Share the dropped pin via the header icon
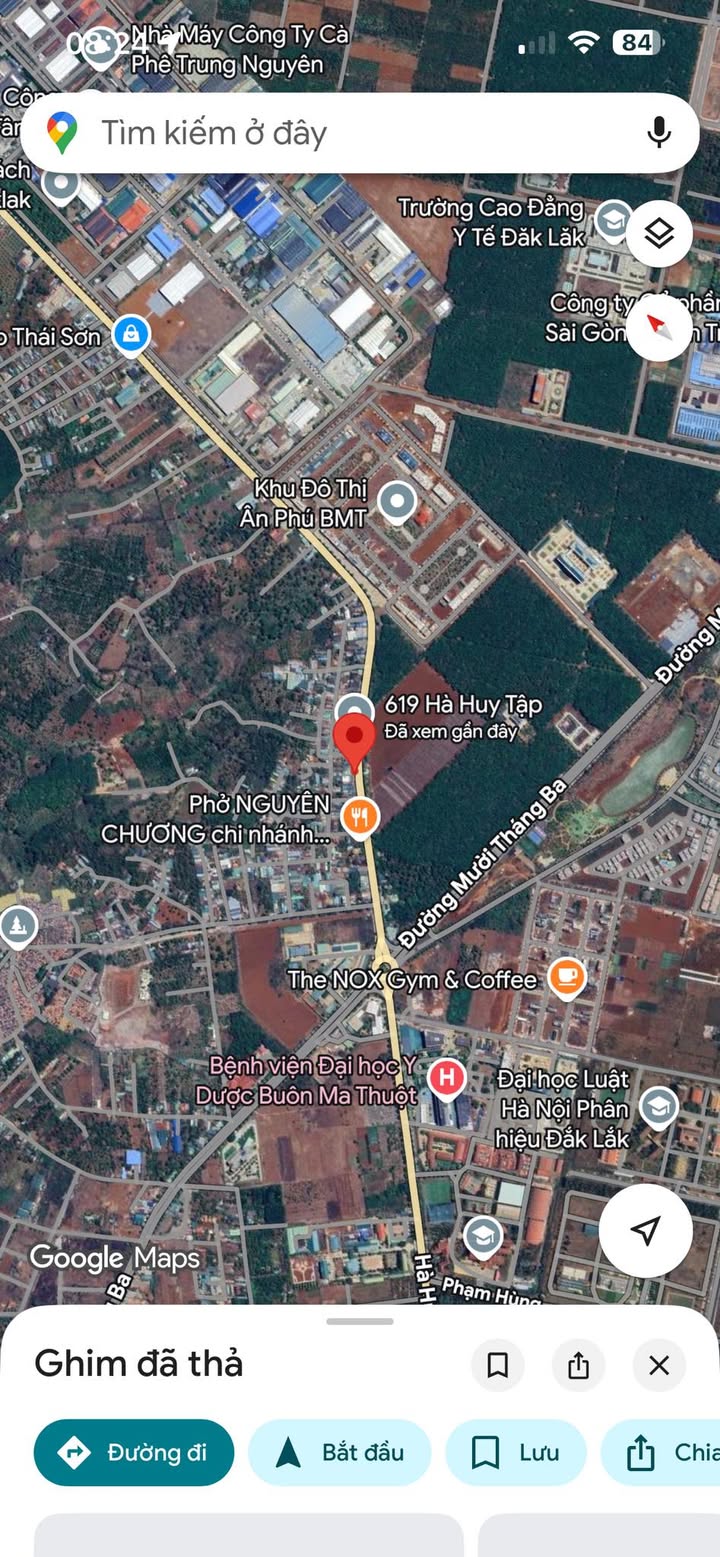Viewport: 720px width, 1557px height. tap(578, 1365)
